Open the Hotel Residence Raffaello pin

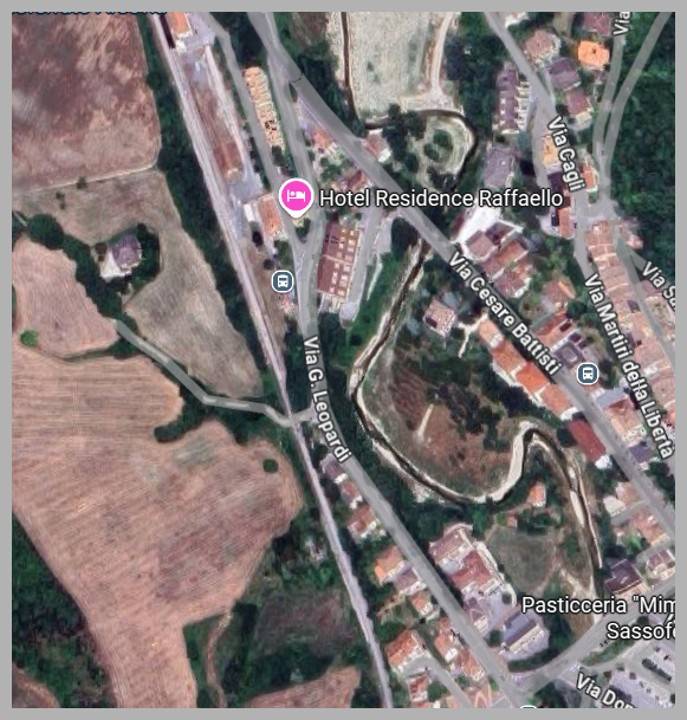coord(295,197)
